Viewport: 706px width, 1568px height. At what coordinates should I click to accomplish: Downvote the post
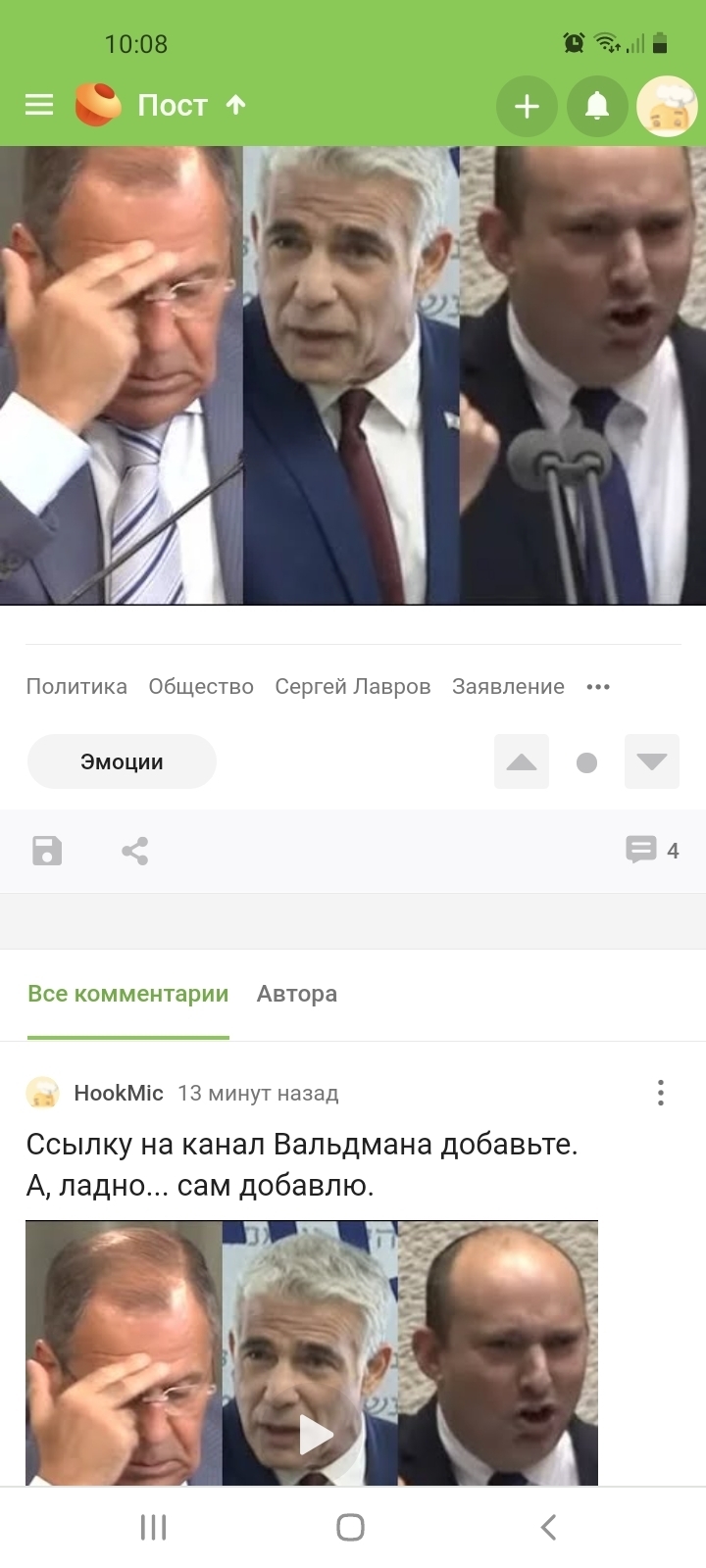pos(652,761)
